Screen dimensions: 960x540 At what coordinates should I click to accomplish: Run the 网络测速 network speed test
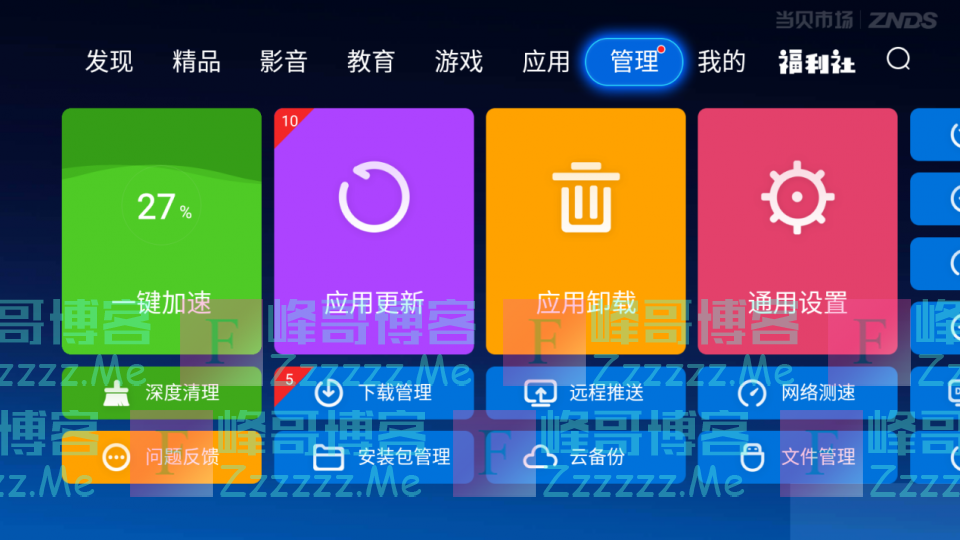click(x=798, y=393)
